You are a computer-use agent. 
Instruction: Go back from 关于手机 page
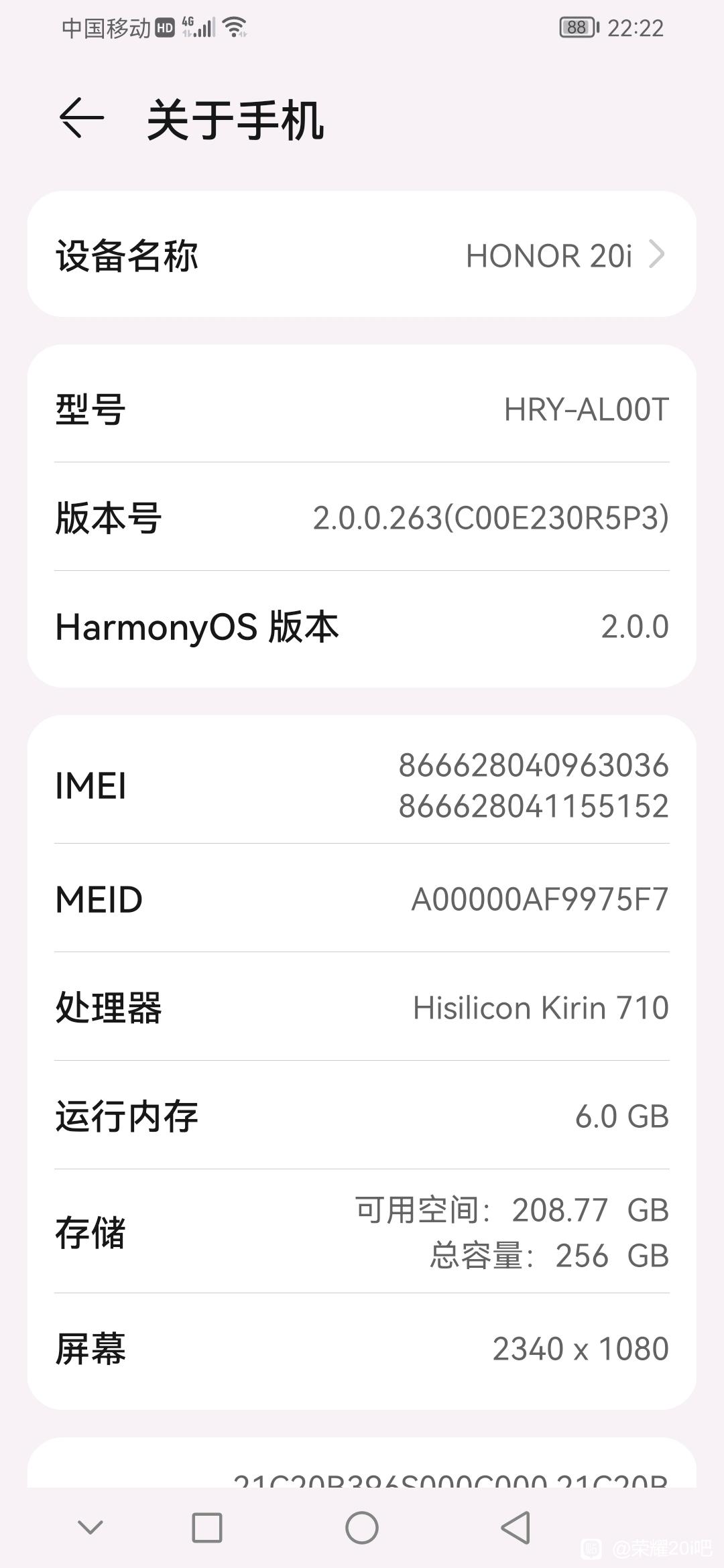pos(82,119)
